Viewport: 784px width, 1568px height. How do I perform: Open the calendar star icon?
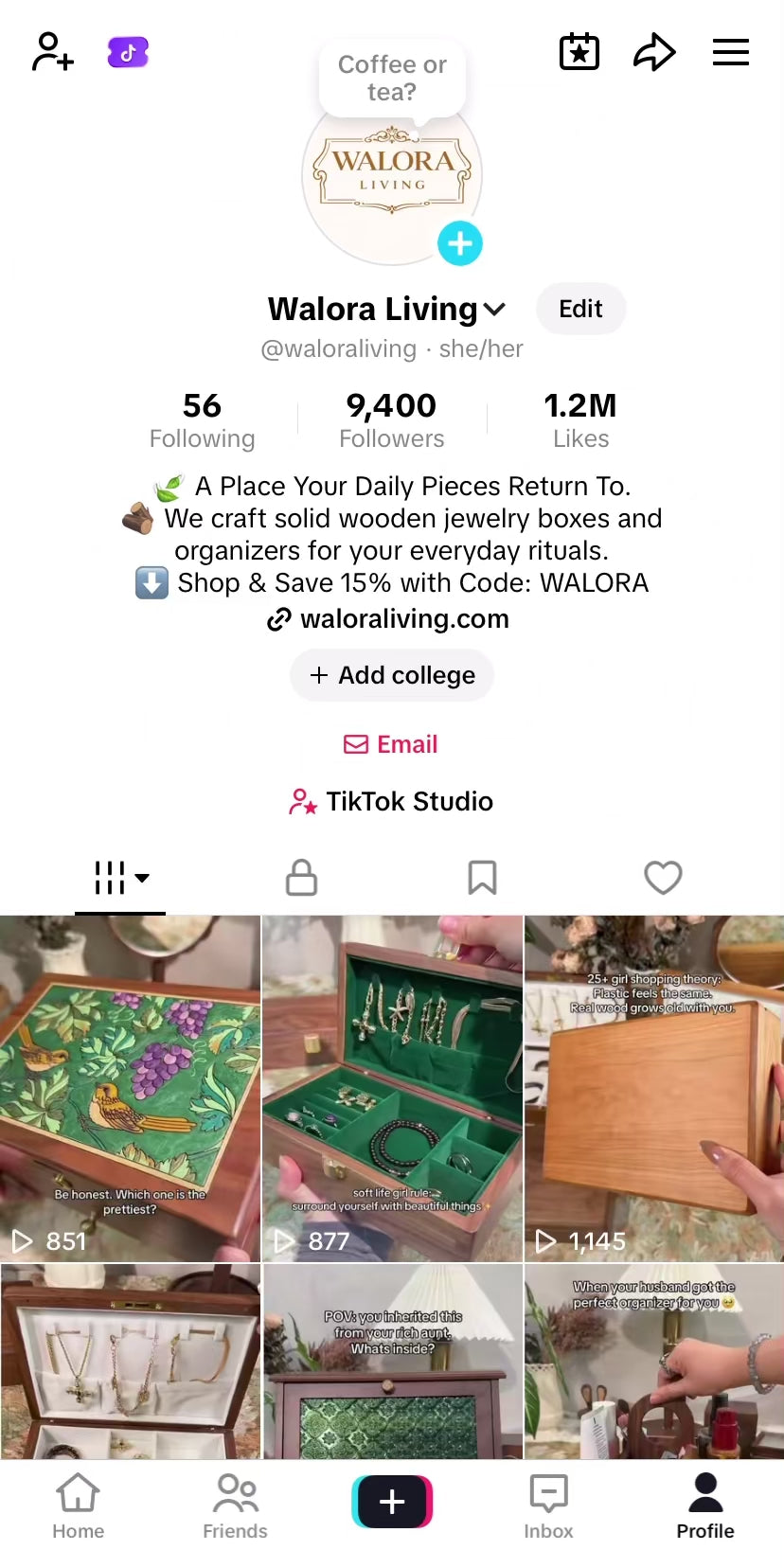pyautogui.click(x=579, y=52)
